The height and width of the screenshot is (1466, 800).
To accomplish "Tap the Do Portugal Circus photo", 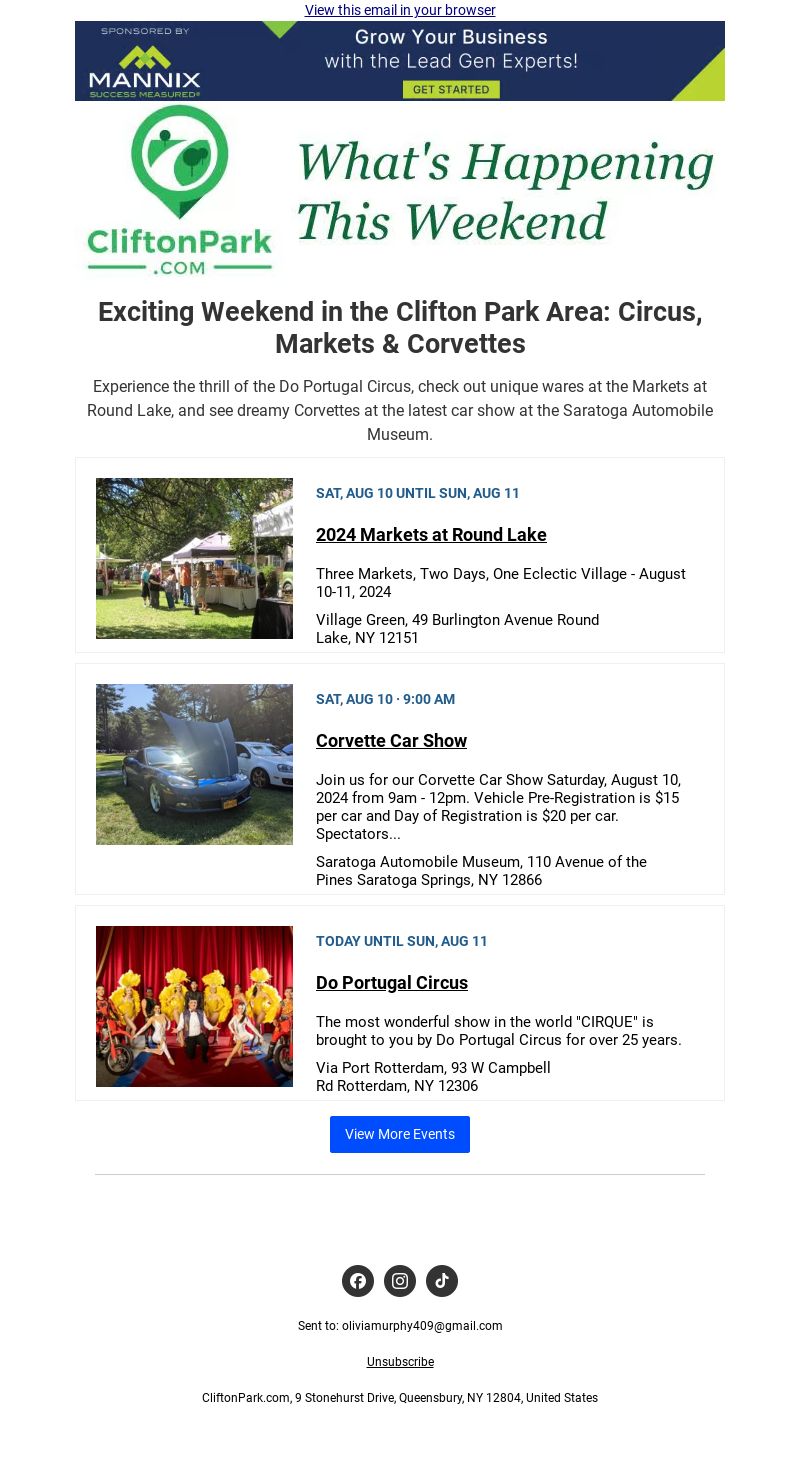I will click(x=194, y=1006).
